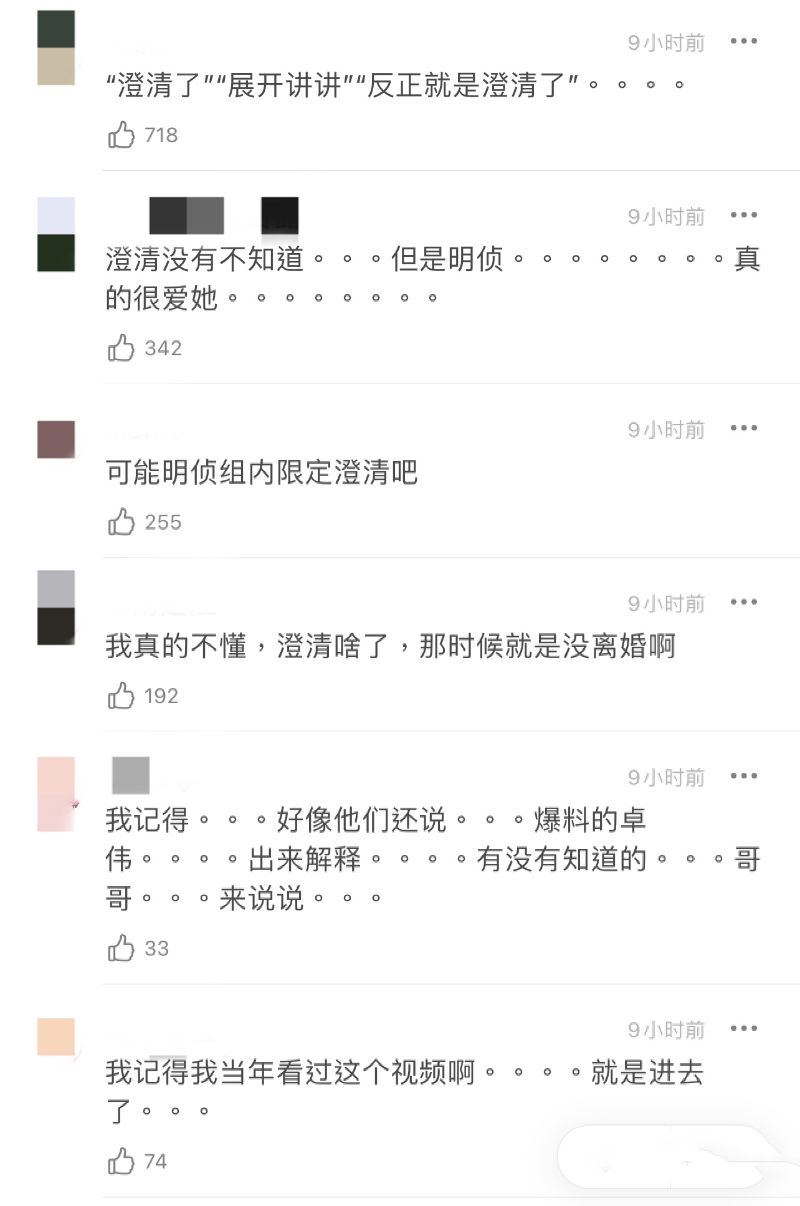
Task: Open the overflow menu on the 33-like comment
Action: pos(743,776)
